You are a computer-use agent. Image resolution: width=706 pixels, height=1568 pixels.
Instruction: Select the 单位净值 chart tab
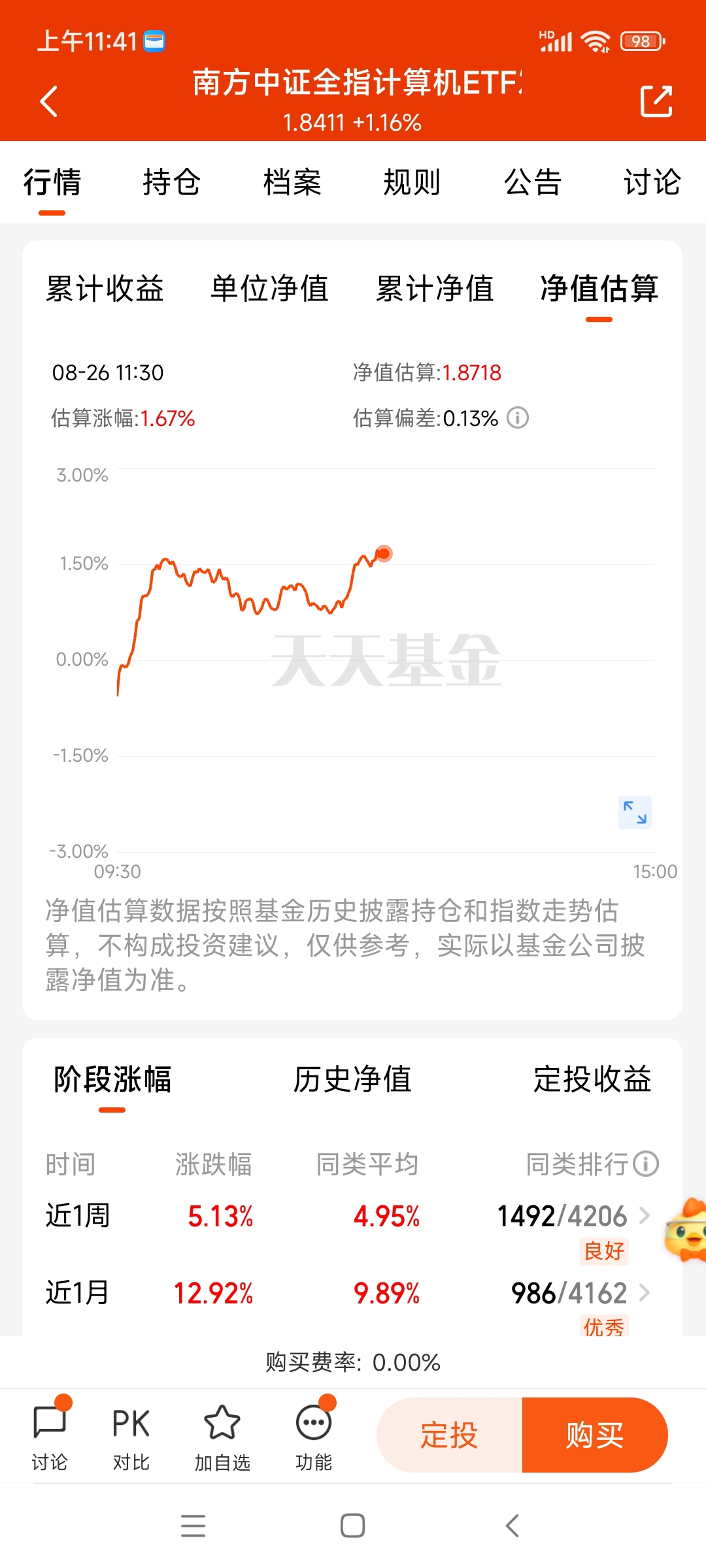[269, 289]
